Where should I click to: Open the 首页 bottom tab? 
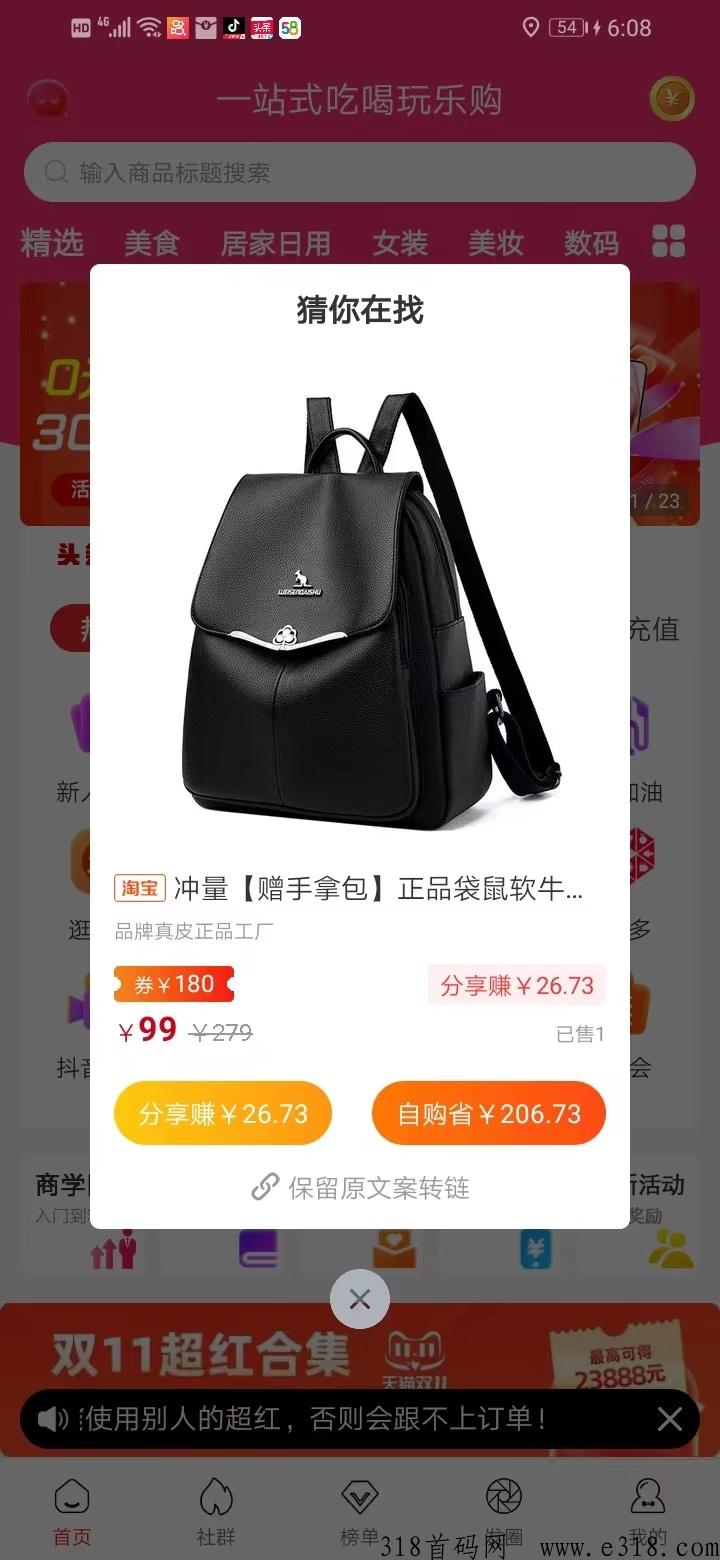click(x=71, y=1509)
